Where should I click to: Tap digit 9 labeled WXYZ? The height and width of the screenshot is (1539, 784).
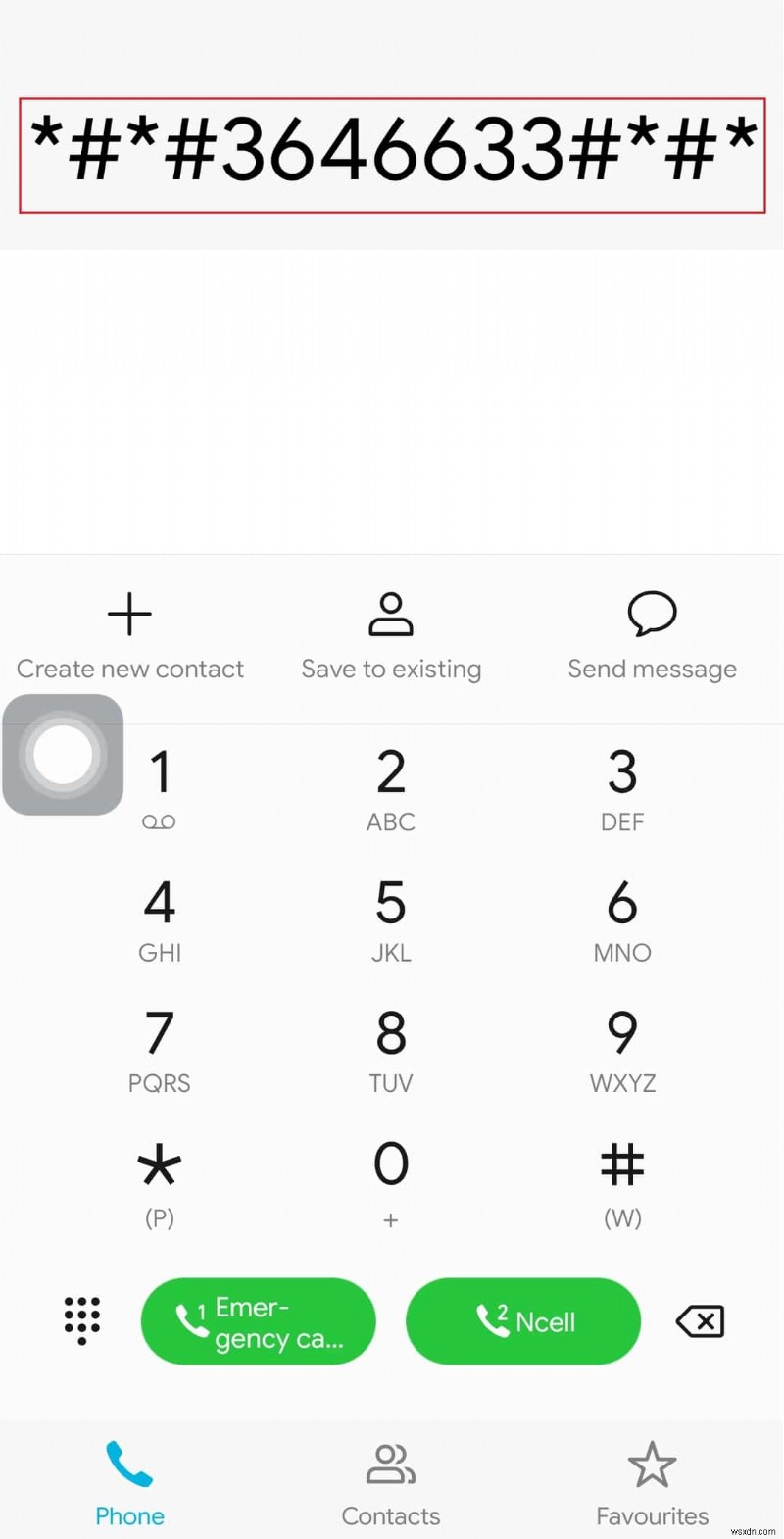(622, 1034)
